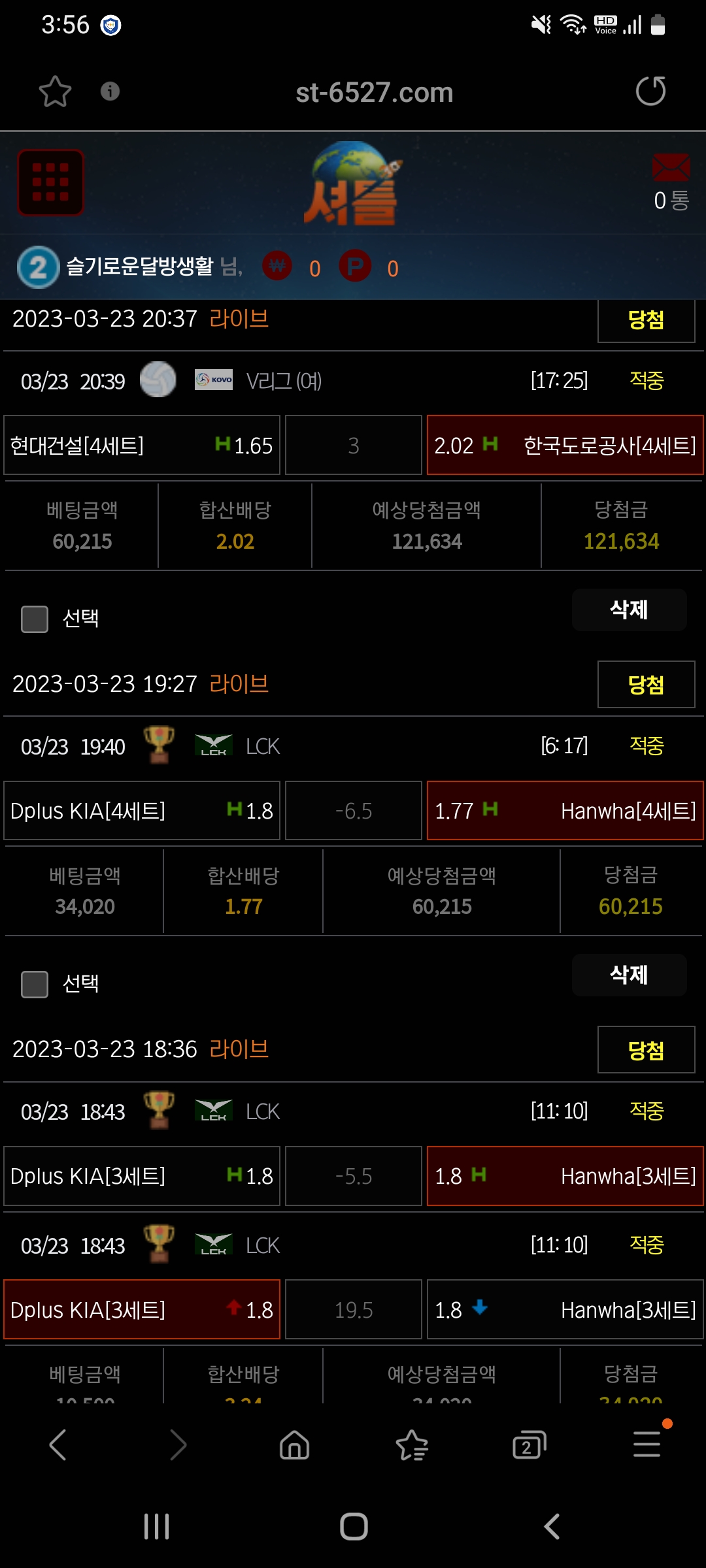
Task: Tick the 선택 checkbox for the 19:27 bet
Action: (35, 984)
